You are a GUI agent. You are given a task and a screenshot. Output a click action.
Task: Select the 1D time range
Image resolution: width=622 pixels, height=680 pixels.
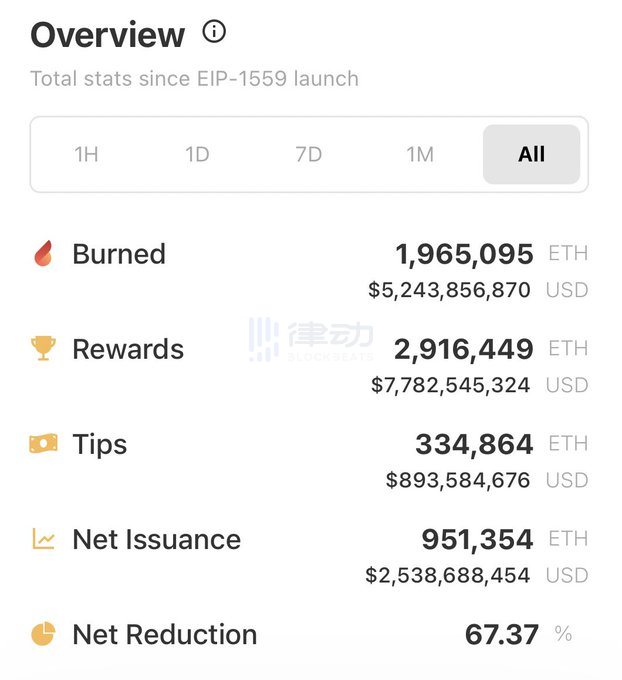click(x=197, y=154)
